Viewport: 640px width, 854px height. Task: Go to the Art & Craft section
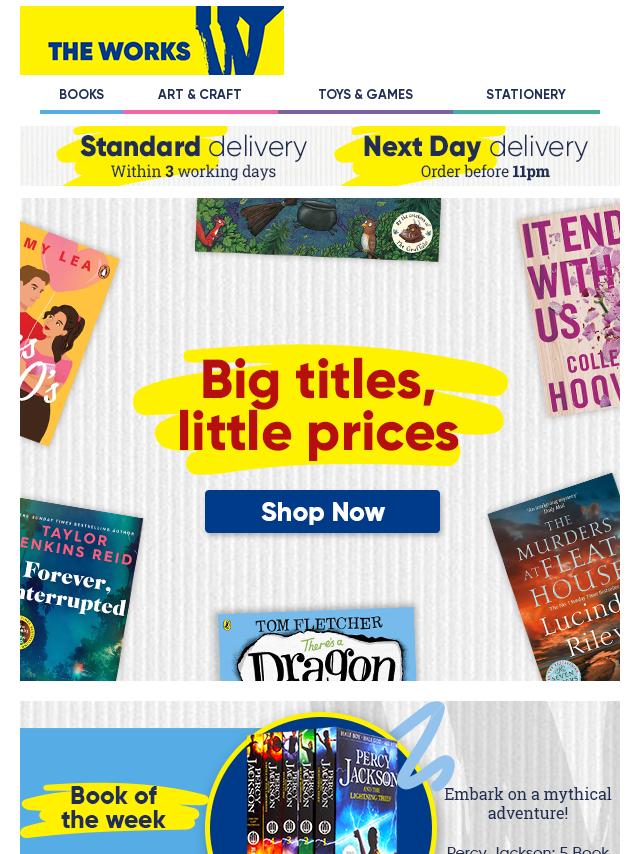pyautogui.click(x=199, y=95)
